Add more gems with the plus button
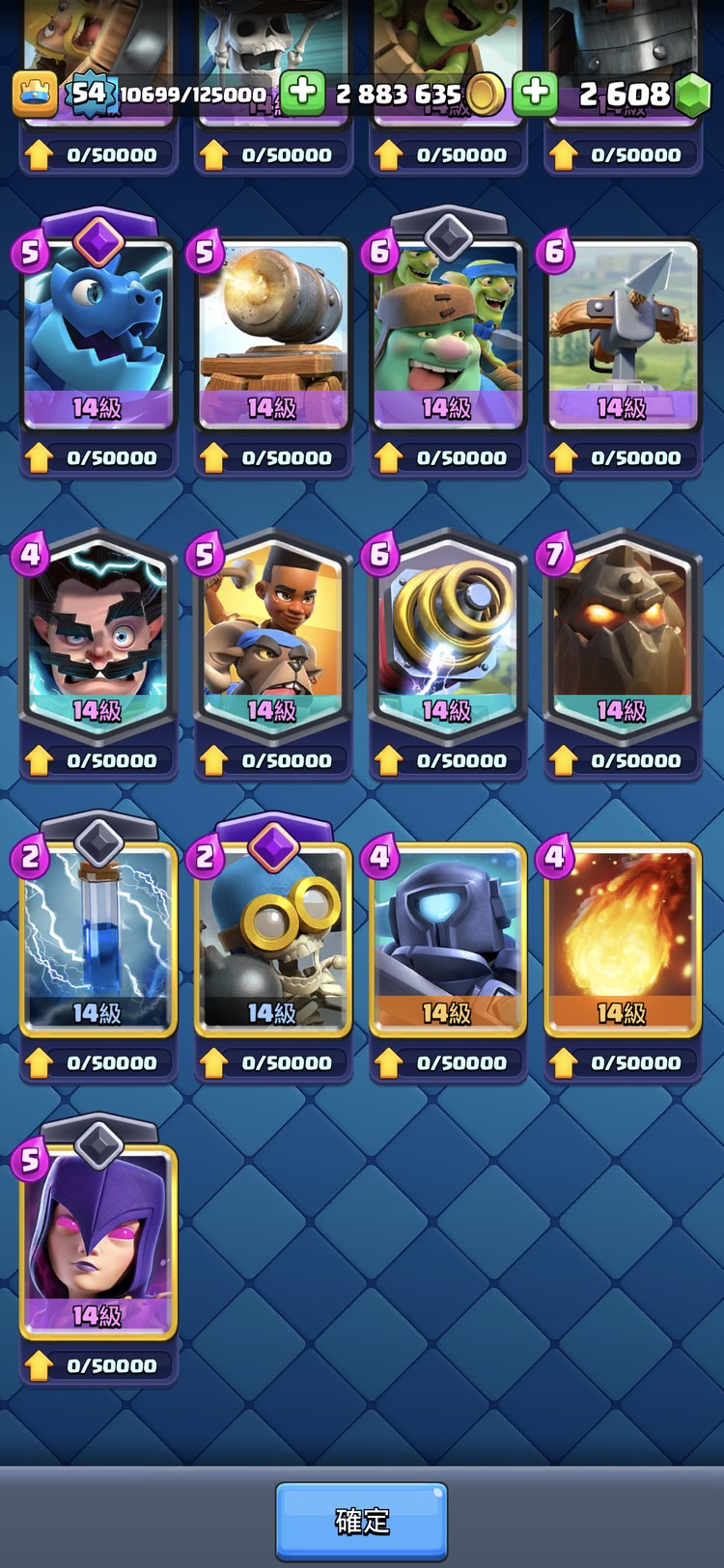The image size is (724, 1568). click(535, 94)
